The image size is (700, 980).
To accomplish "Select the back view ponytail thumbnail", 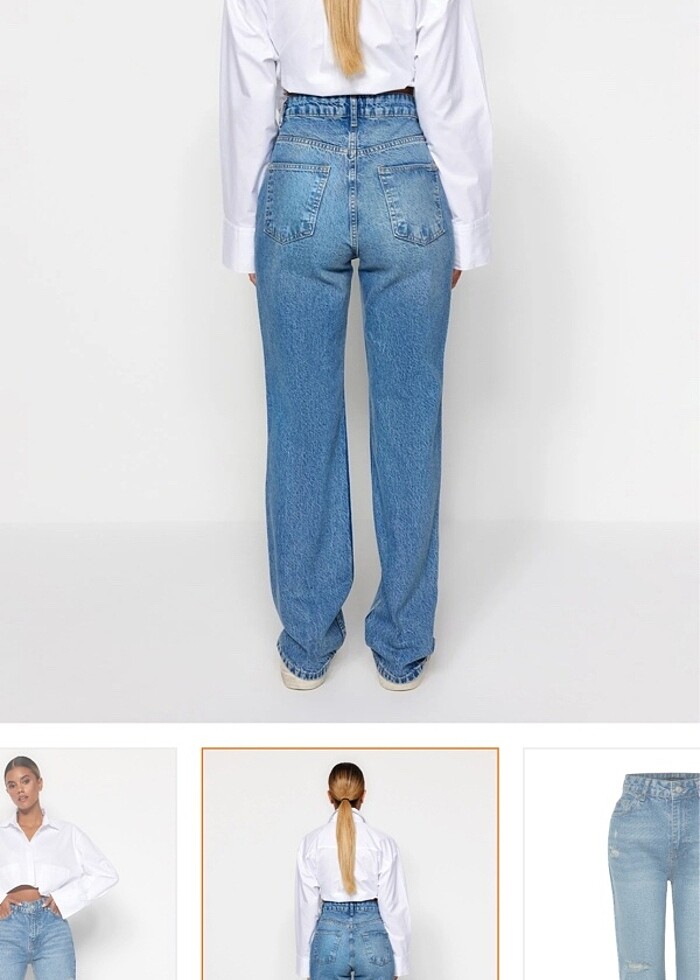I will [350, 864].
